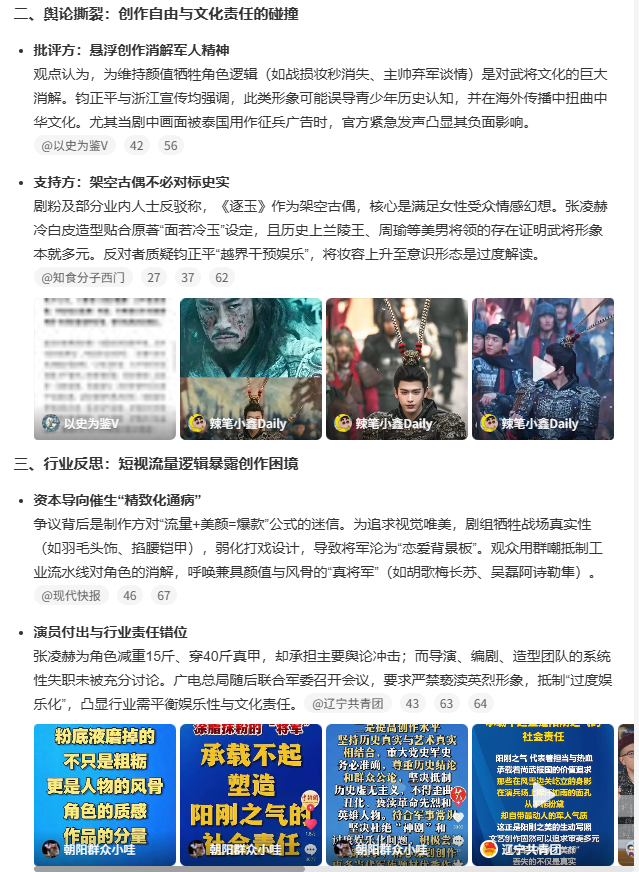The height and width of the screenshot is (872, 639).
Task: Open citation number 42
Action: click(x=137, y=146)
